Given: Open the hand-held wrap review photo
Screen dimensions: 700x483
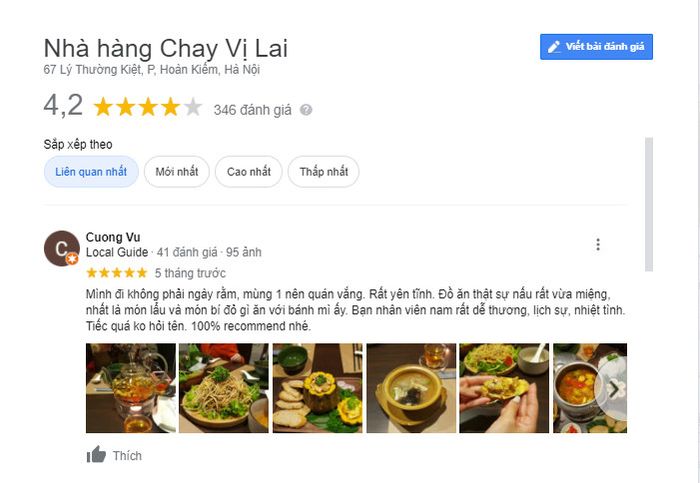Looking at the screenshot, I should pyautogui.click(x=504, y=388).
